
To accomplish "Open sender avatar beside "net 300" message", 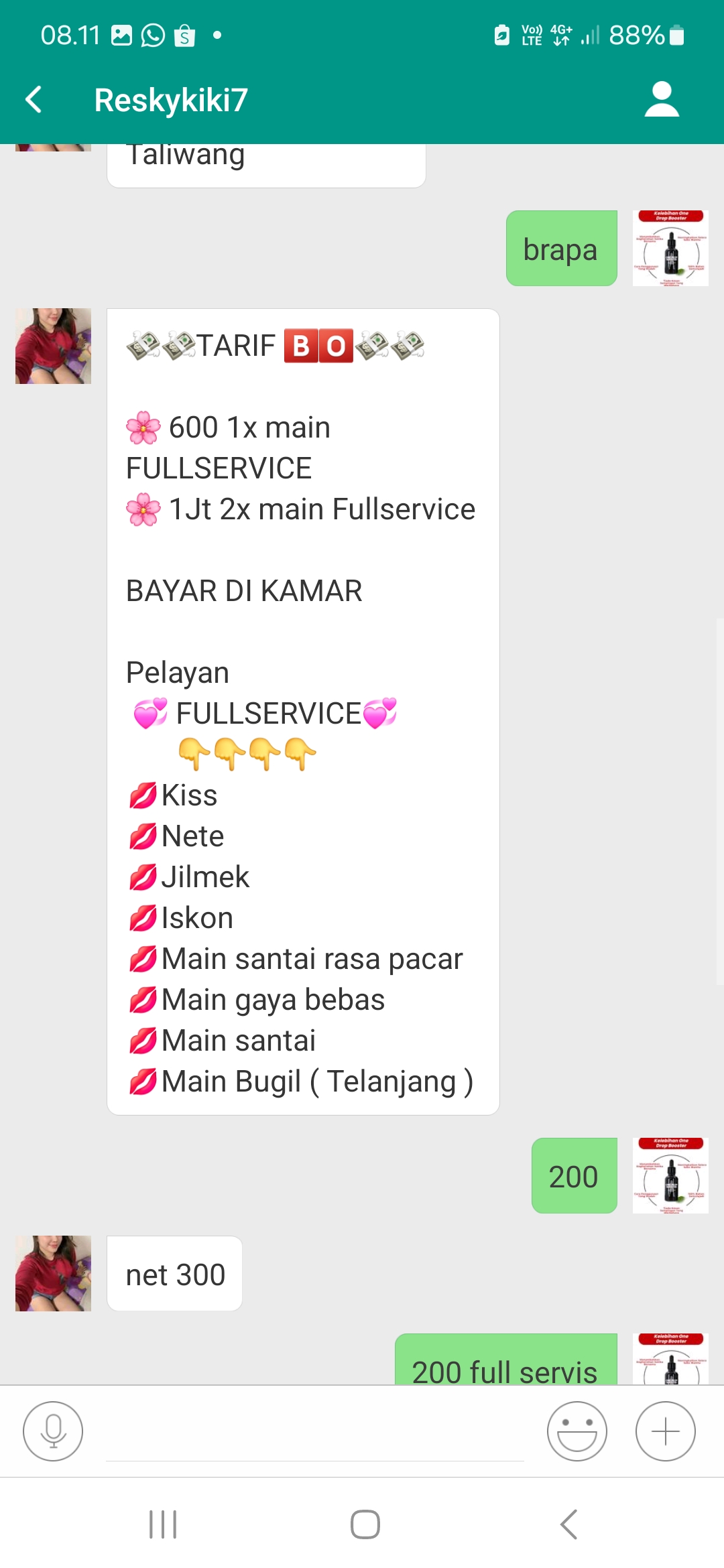I will [x=53, y=1273].
